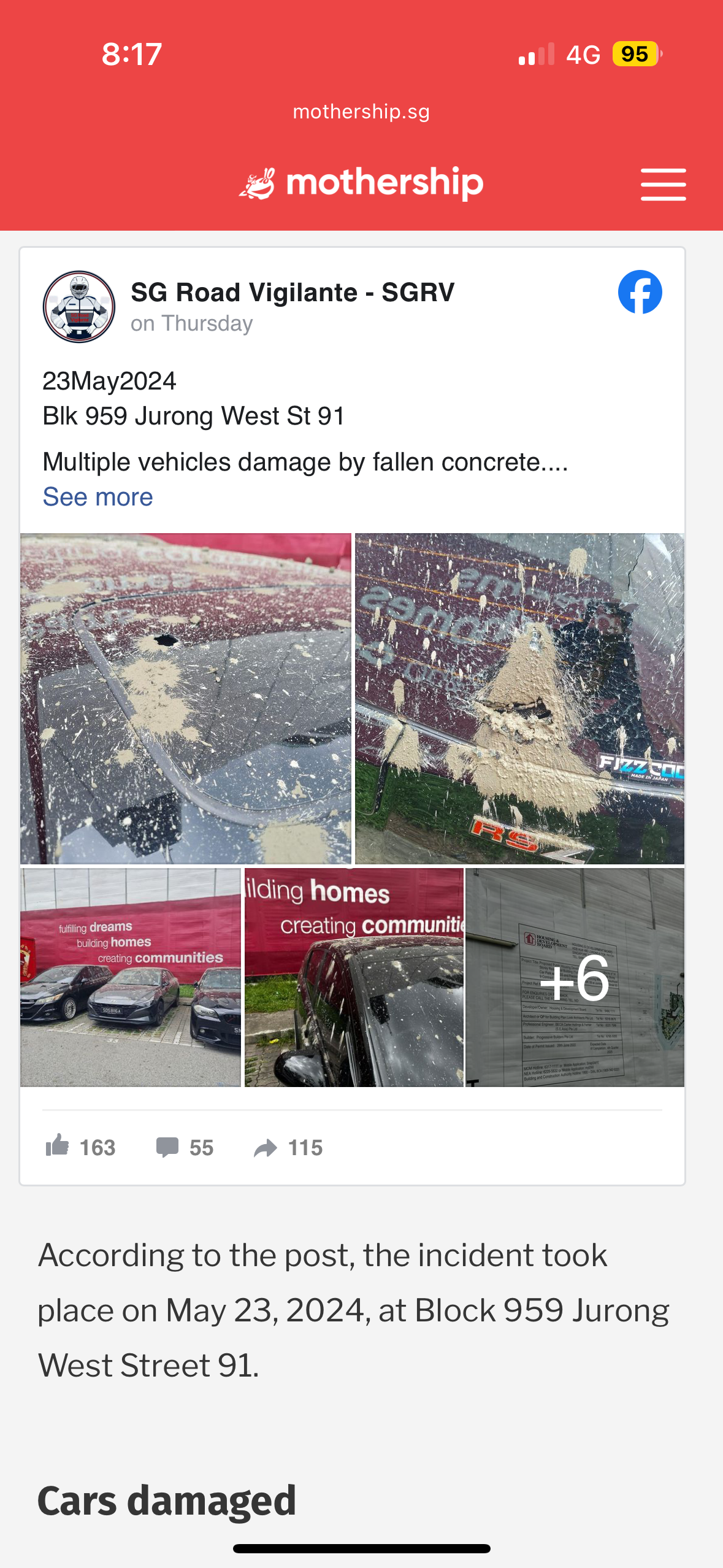The height and width of the screenshot is (1568, 723).
Task: View photo of three parked cars
Action: [x=131, y=977]
